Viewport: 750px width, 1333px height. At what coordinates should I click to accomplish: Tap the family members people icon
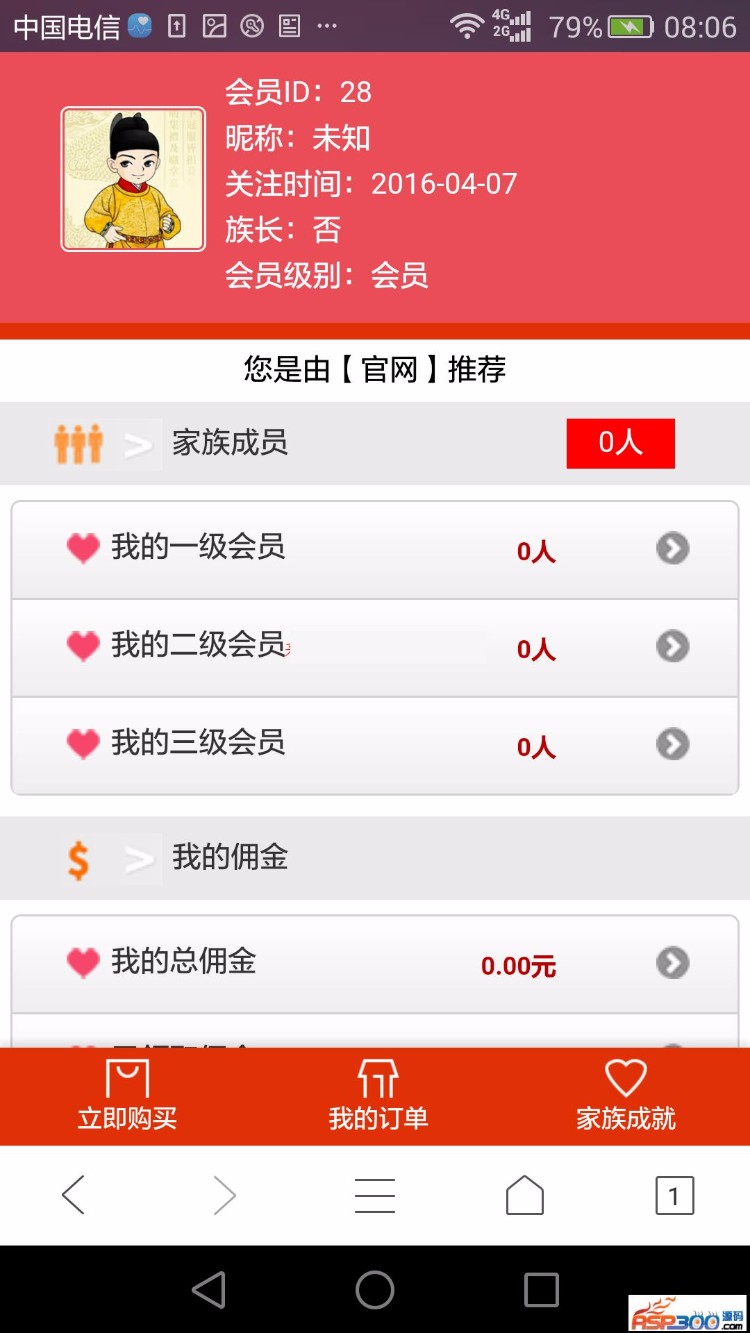[80, 443]
